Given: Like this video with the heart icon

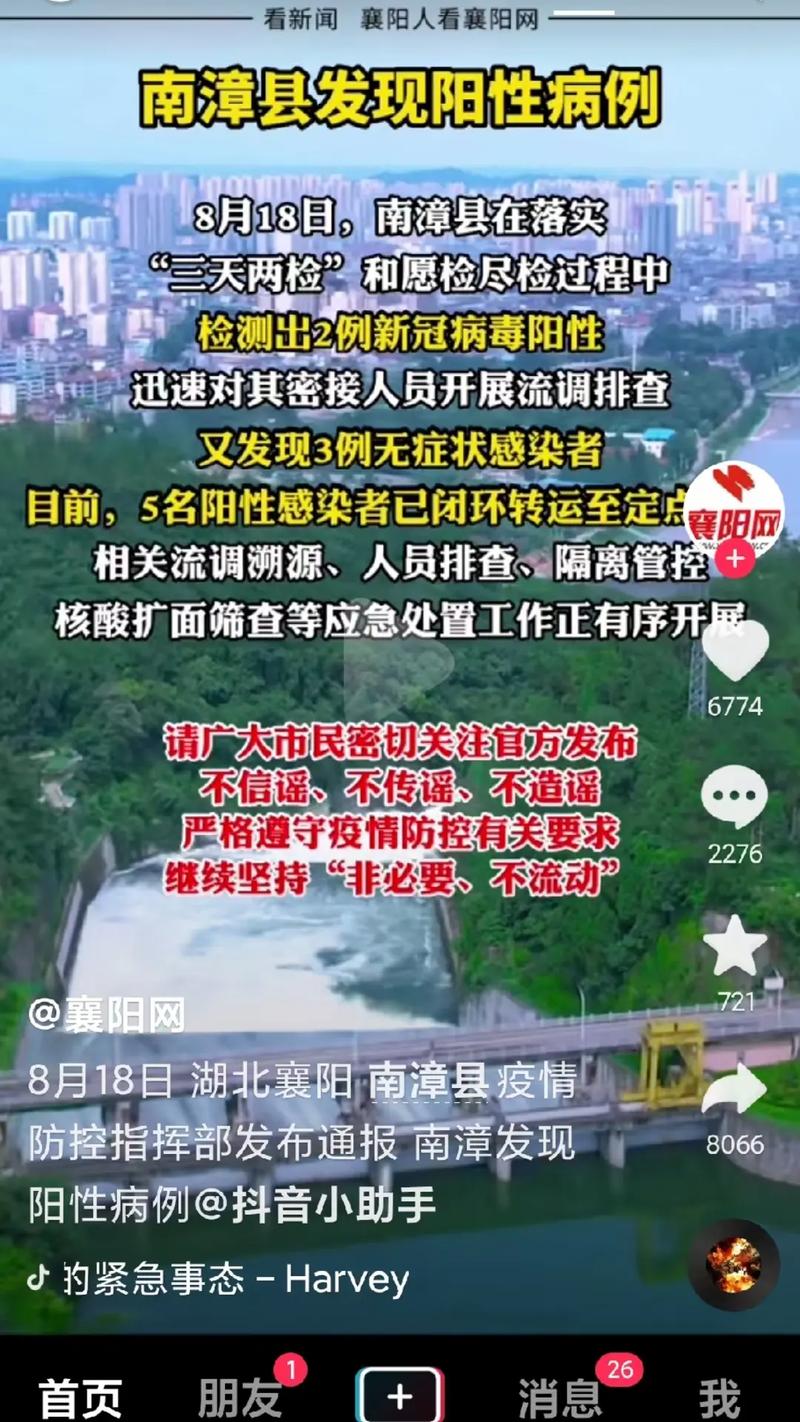Looking at the screenshot, I should click(x=735, y=652).
